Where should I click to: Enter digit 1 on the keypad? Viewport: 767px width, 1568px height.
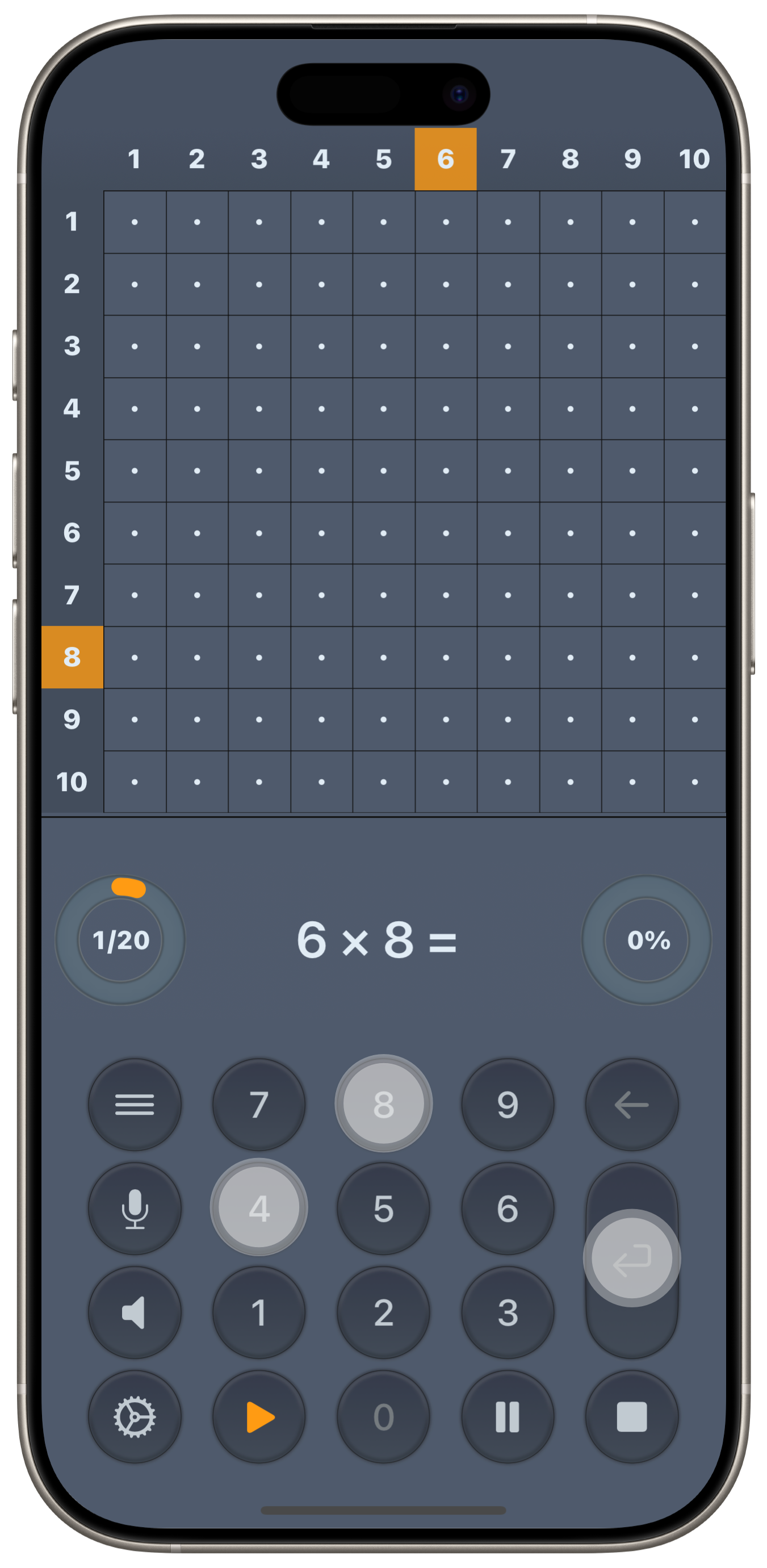259,1312
